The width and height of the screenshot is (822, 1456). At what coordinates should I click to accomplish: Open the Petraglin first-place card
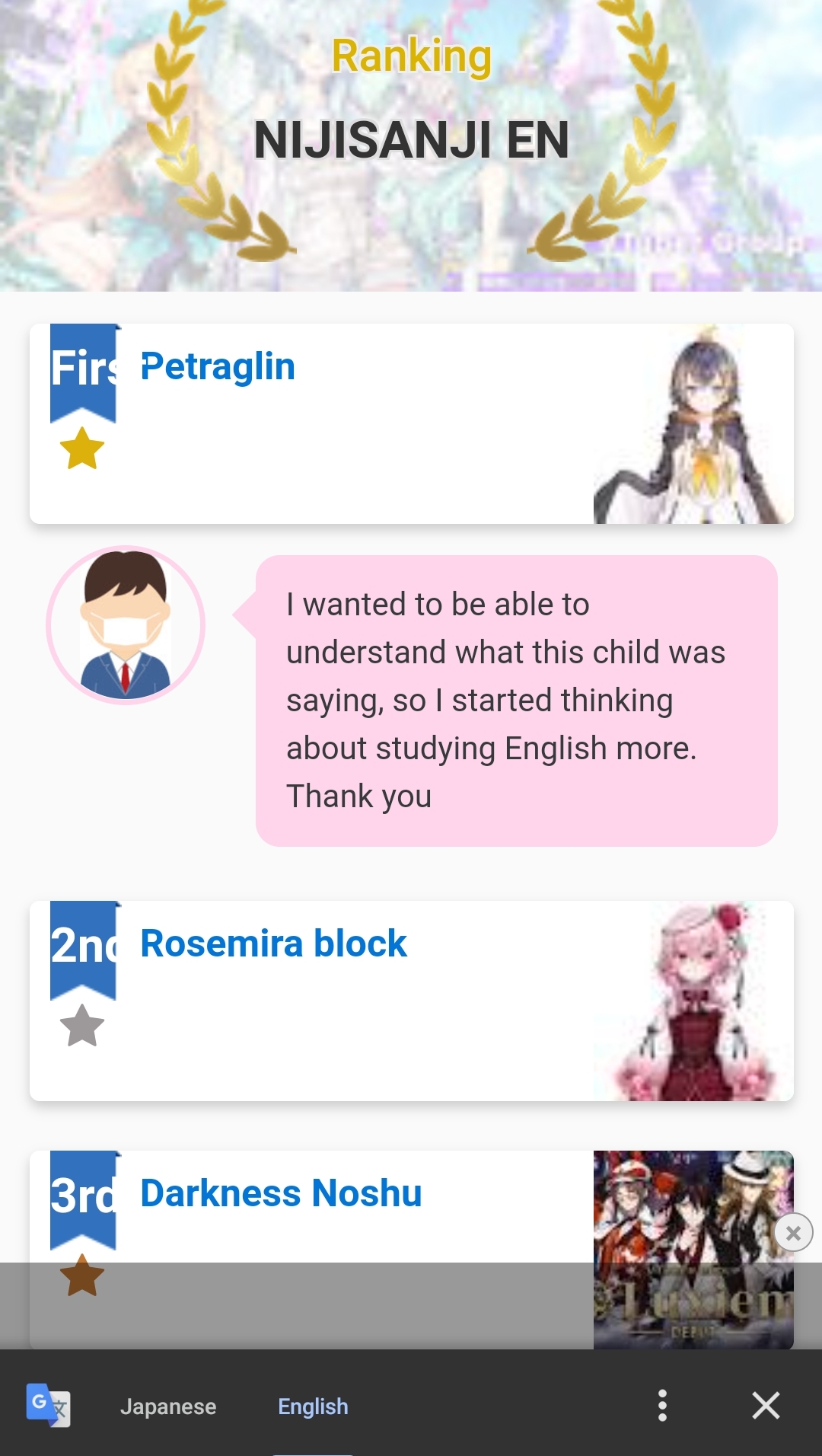click(411, 423)
